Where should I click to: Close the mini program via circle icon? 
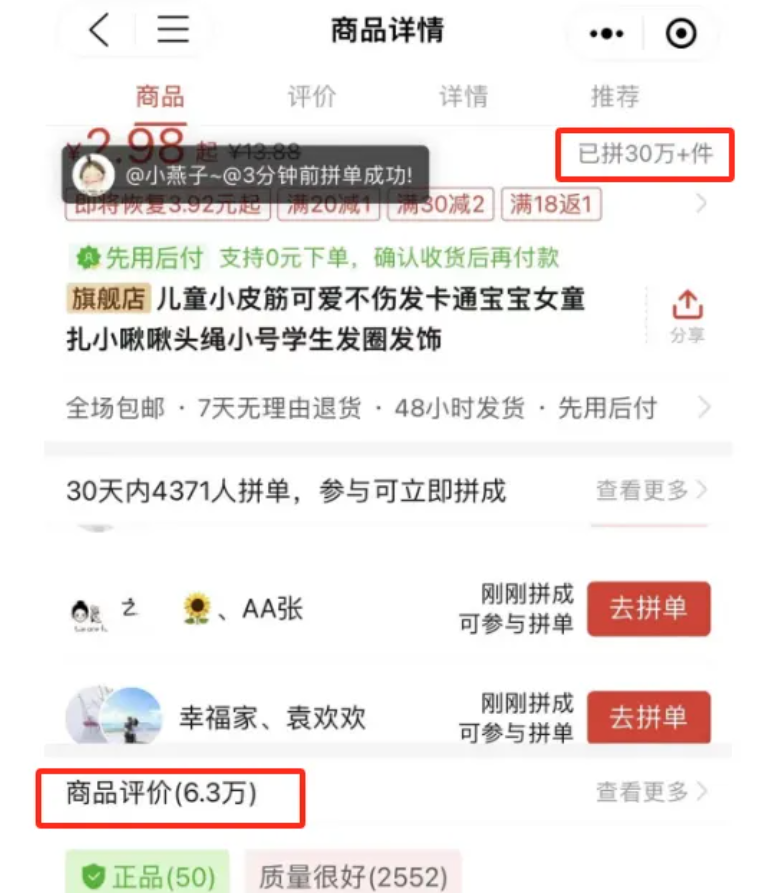[x=681, y=34]
